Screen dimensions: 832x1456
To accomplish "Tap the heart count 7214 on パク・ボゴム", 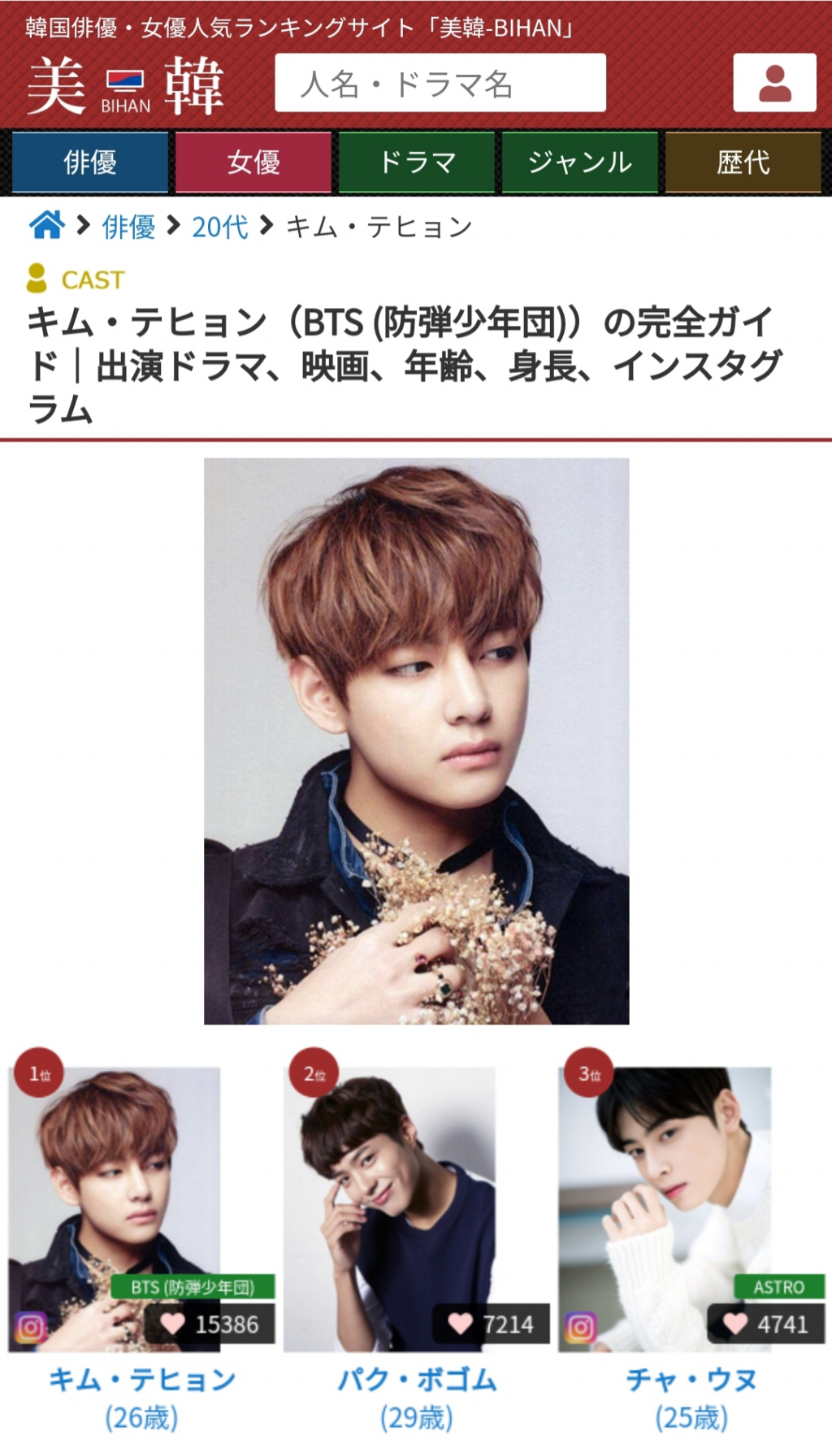I will (x=492, y=1324).
